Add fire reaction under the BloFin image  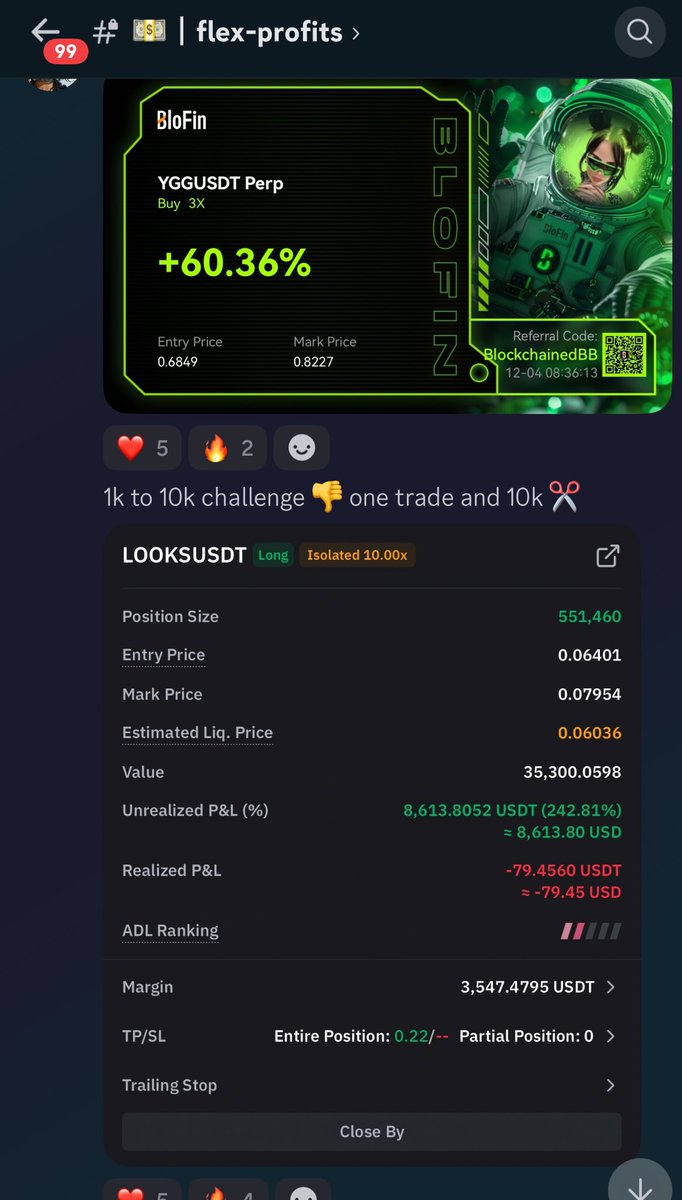[228, 448]
